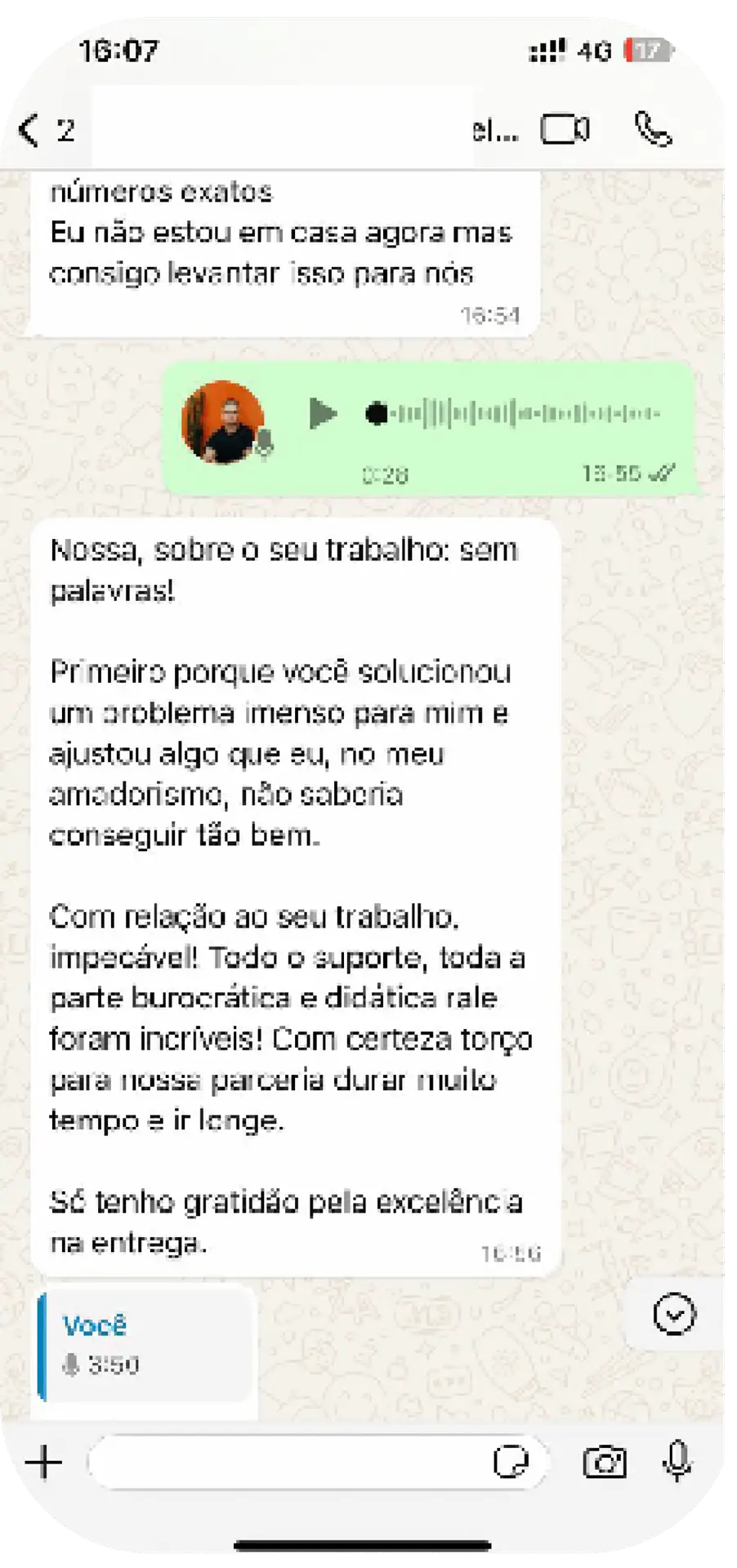This screenshot has height=1568, width=737.
Task: Play the 0:28 voice message
Action: pyautogui.click(x=323, y=413)
